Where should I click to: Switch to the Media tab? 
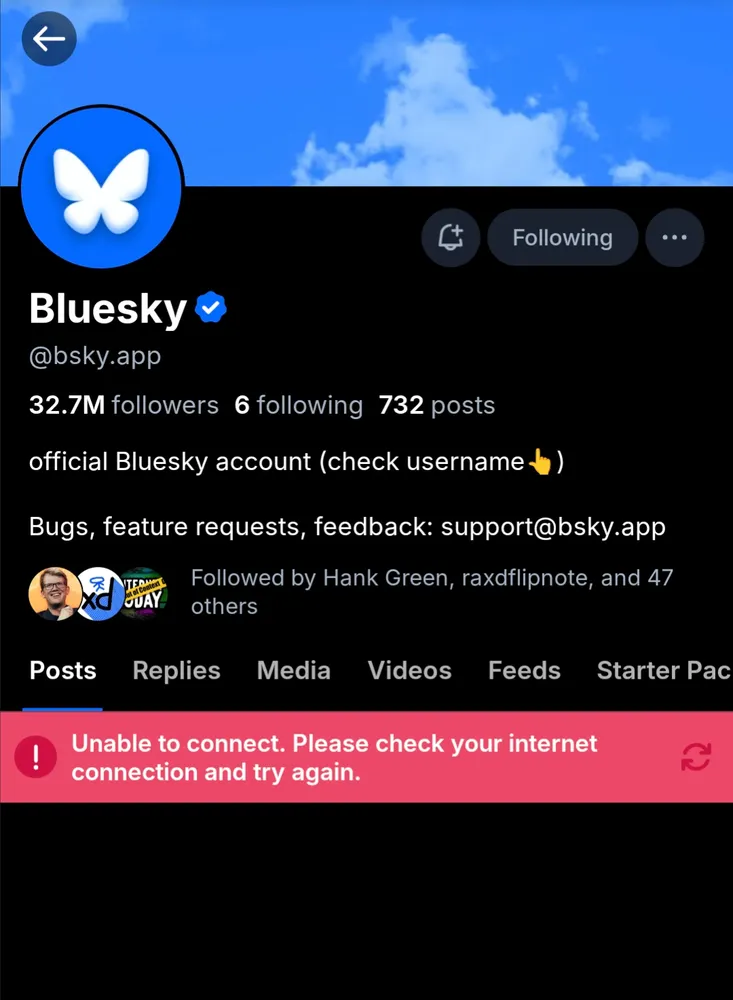[x=293, y=670]
